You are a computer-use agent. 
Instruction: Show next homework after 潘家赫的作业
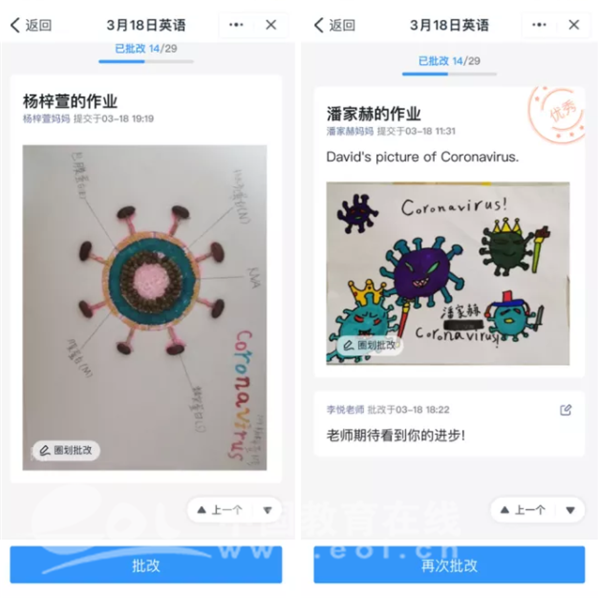click(x=570, y=510)
